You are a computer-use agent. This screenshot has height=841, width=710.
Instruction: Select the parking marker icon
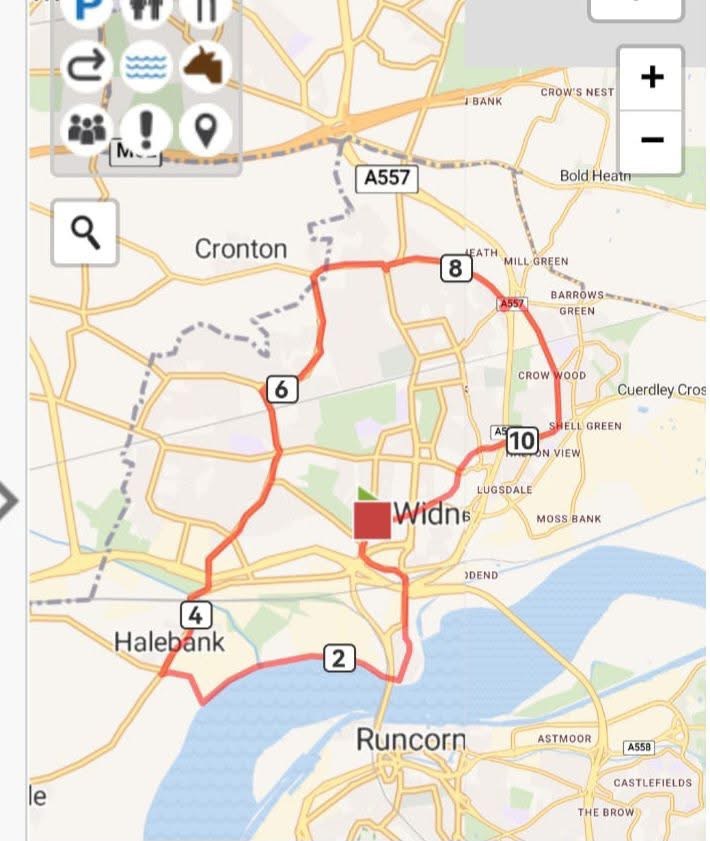(x=88, y=10)
